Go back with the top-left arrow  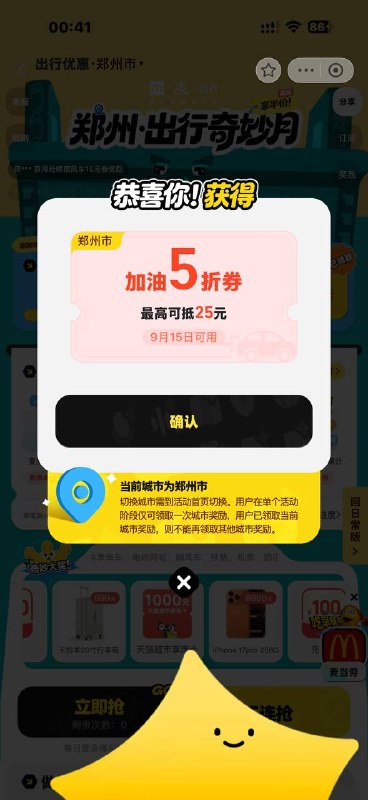coord(22,69)
